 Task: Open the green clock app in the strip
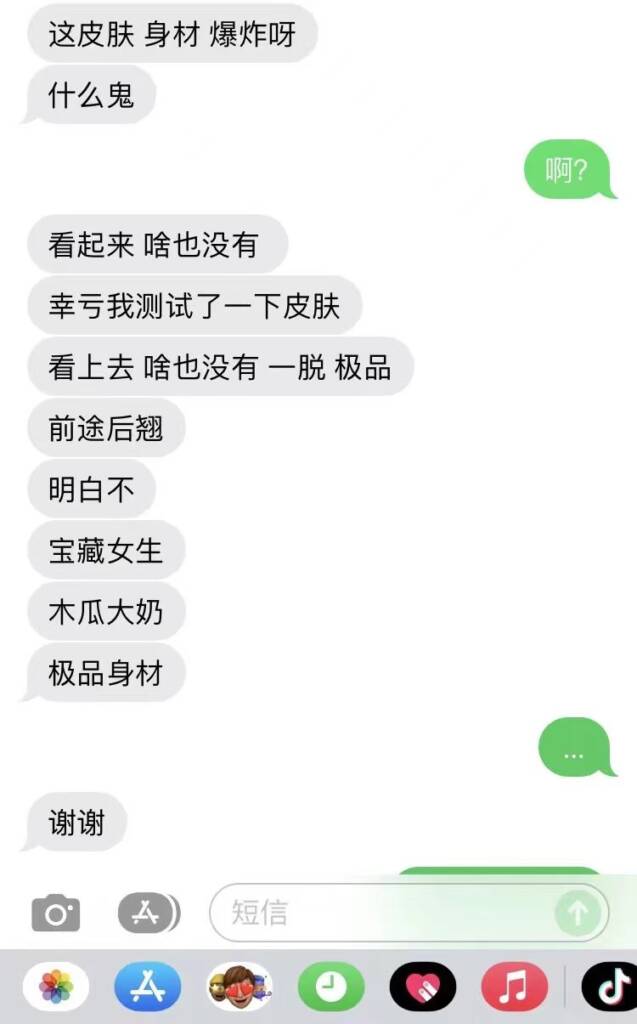[331, 986]
